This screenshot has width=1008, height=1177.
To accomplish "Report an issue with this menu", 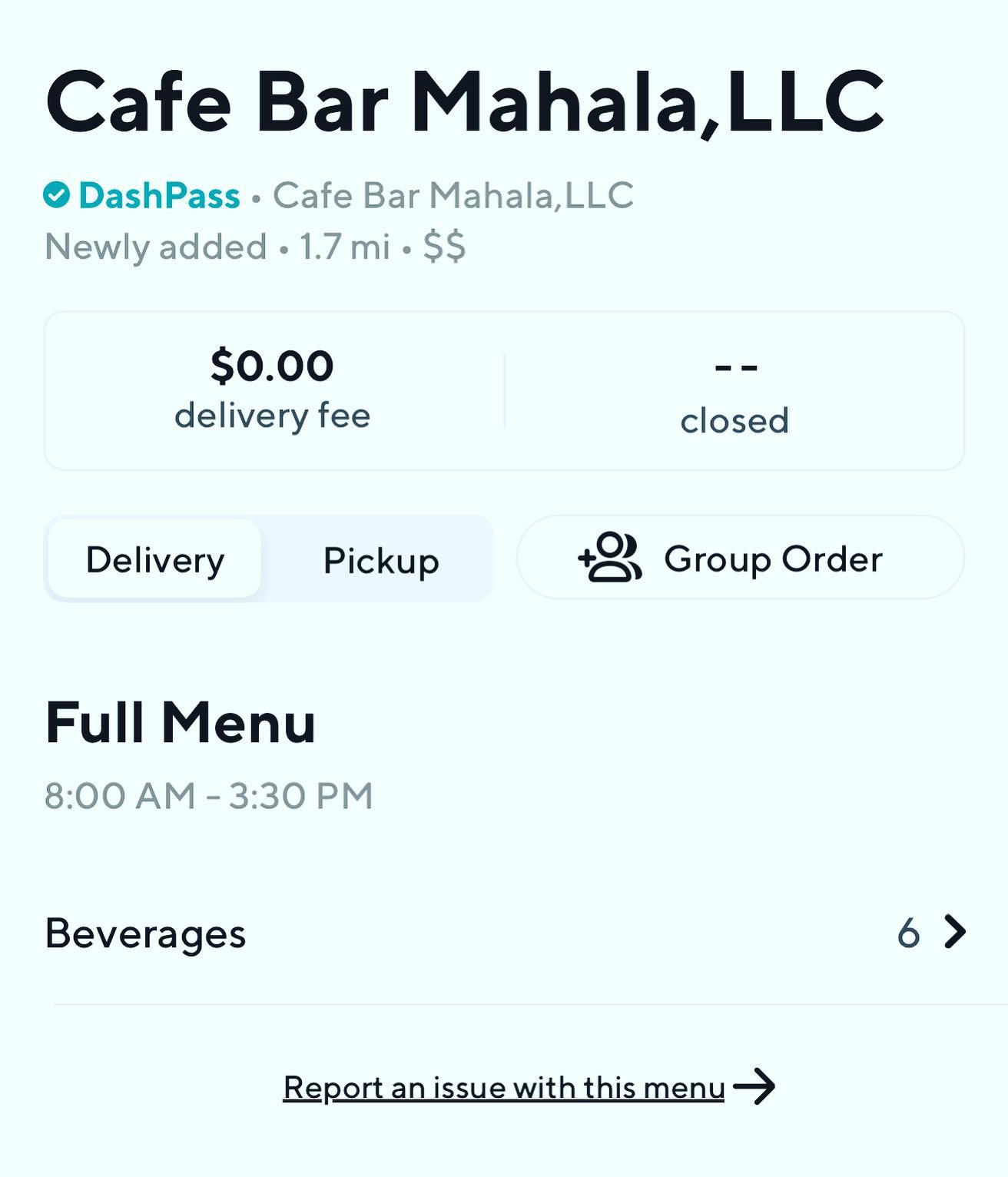I will [527, 1087].
